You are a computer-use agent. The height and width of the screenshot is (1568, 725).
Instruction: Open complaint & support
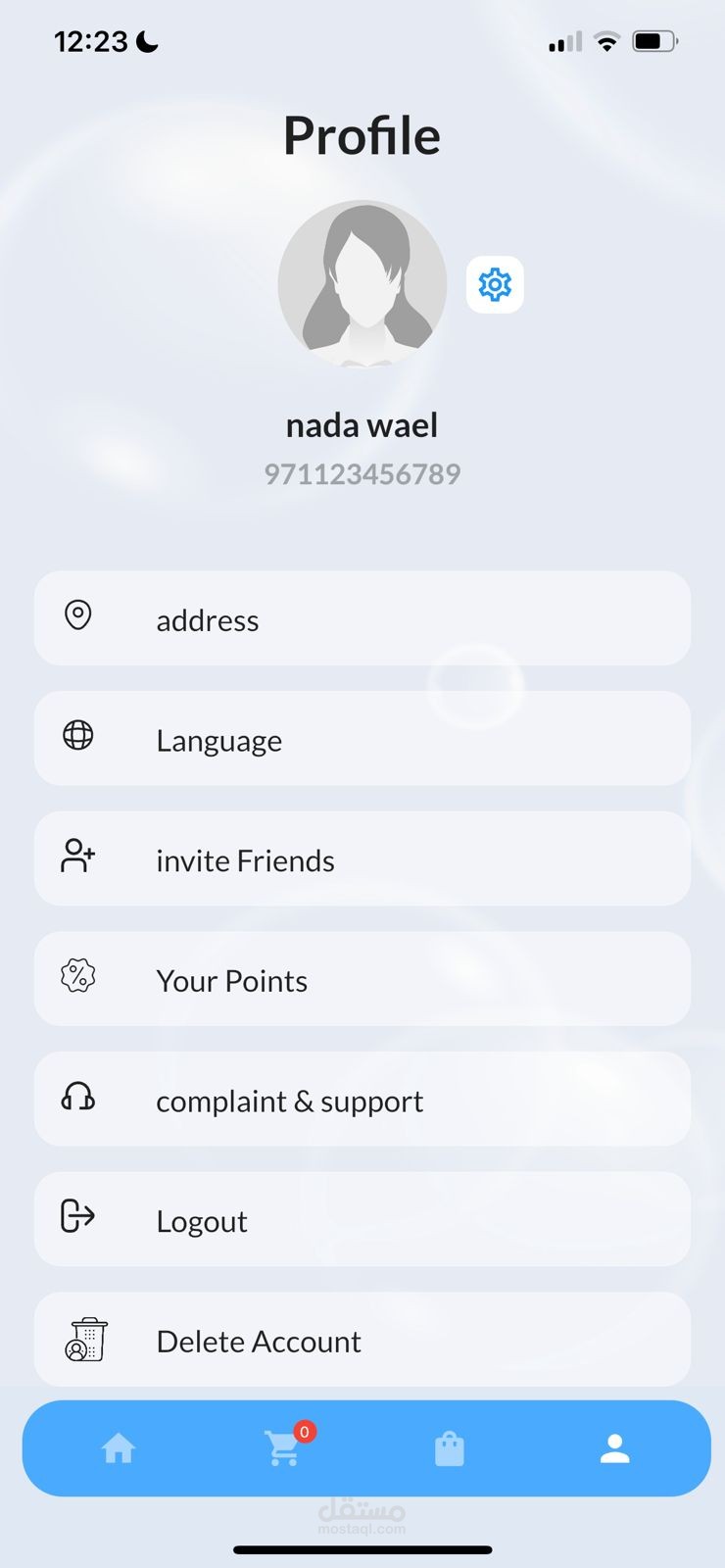coord(362,1100)
